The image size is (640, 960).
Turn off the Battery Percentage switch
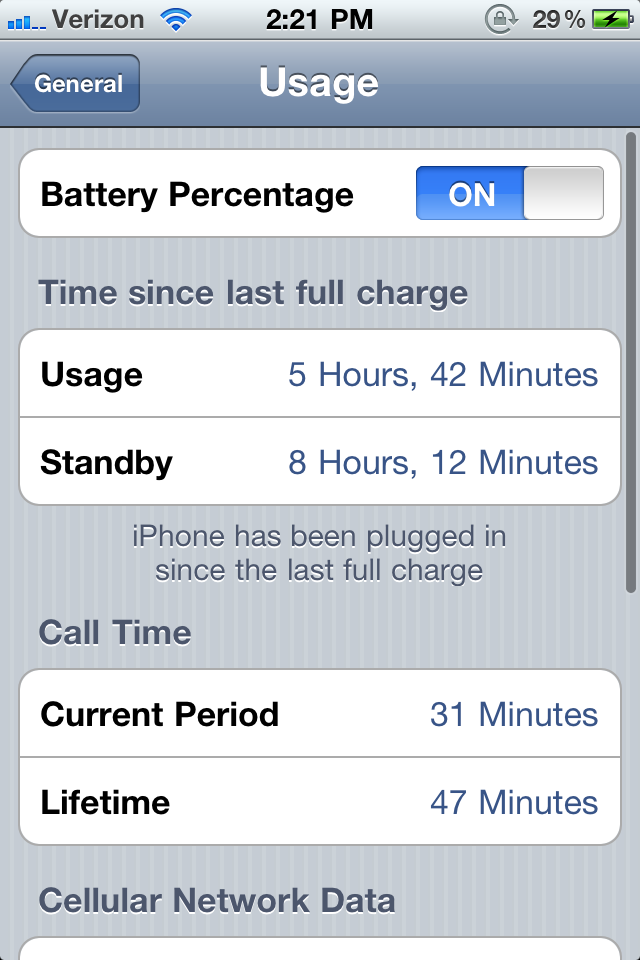coord(509,193)
